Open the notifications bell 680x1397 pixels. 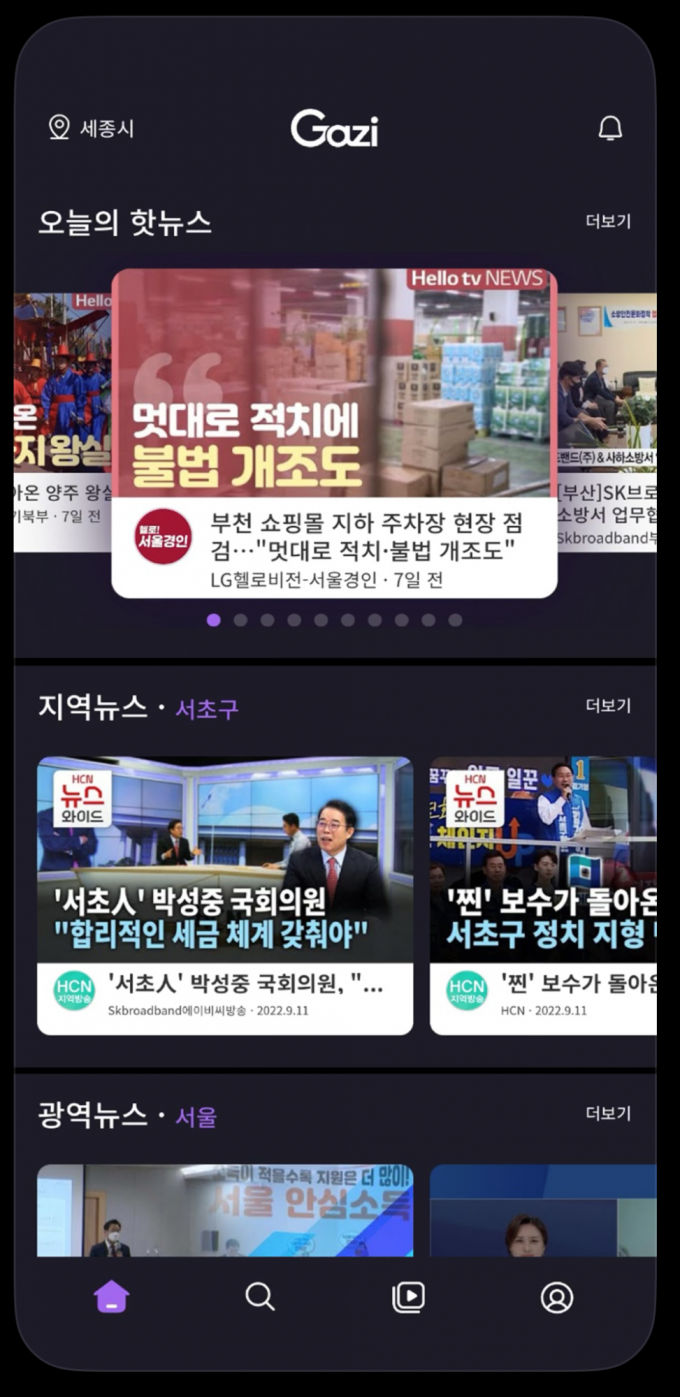click(610, 128)
